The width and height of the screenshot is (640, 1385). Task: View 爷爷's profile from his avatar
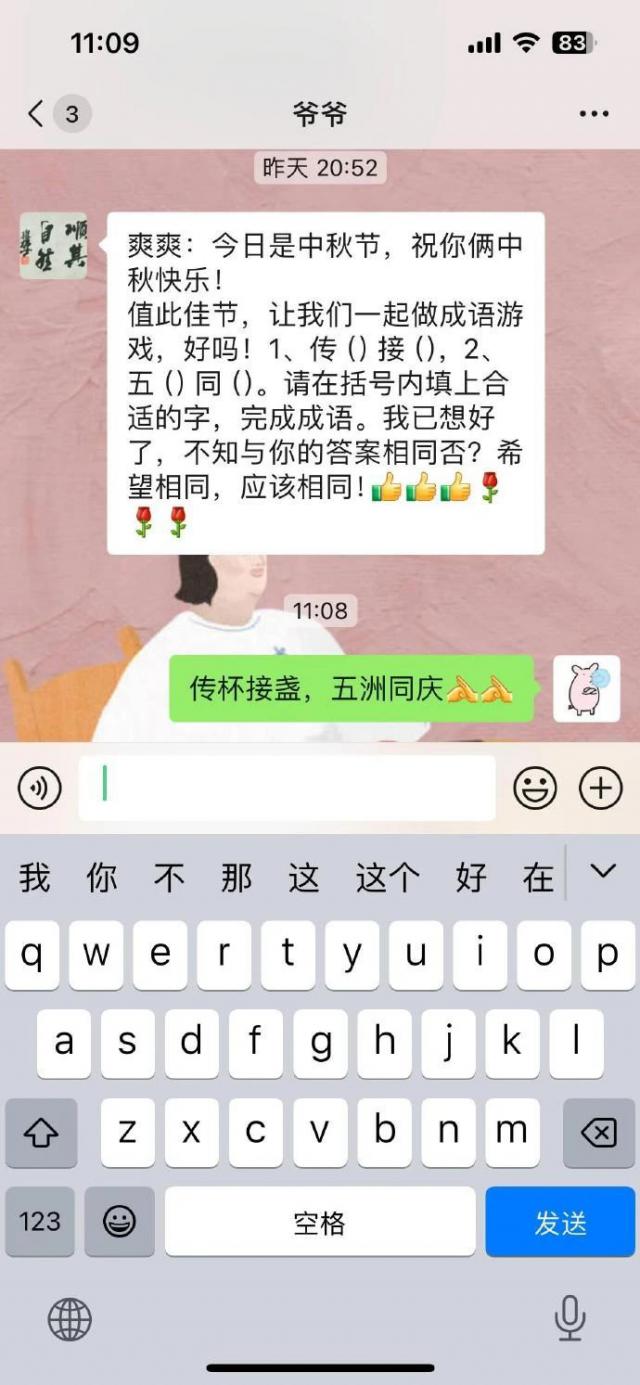[x=53, y=245]
